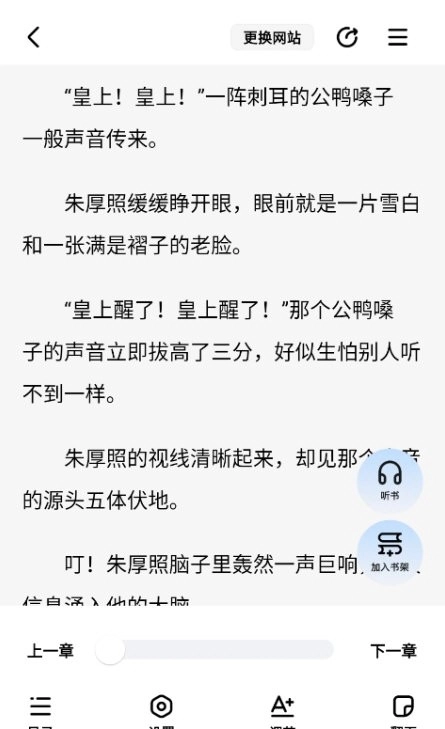
Task: Open the table of contents list icon
Action: [40, 709]
